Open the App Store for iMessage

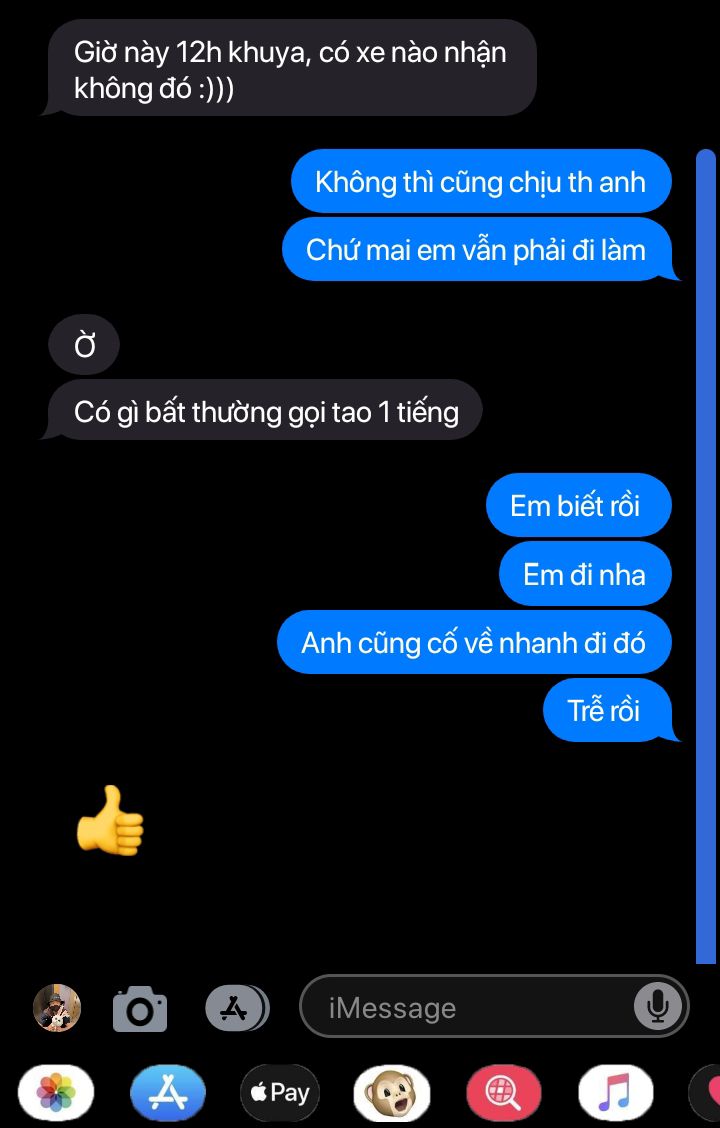pos(167,1092)
